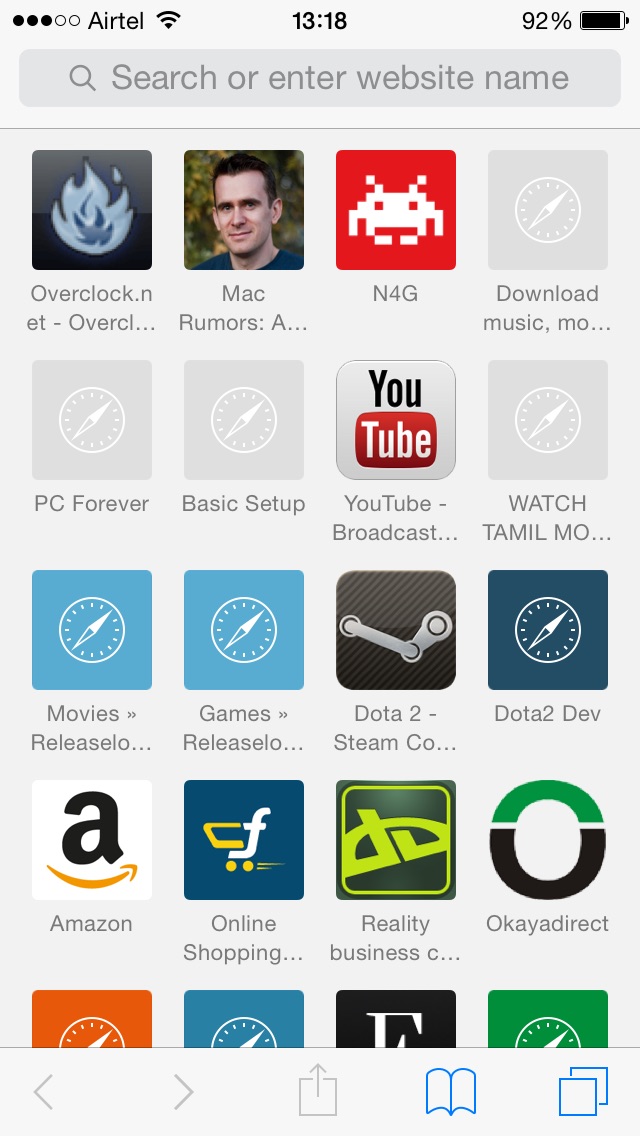Tap the search or enter website name field
This screenshot has width=640, height=1136.
[320, 78]
